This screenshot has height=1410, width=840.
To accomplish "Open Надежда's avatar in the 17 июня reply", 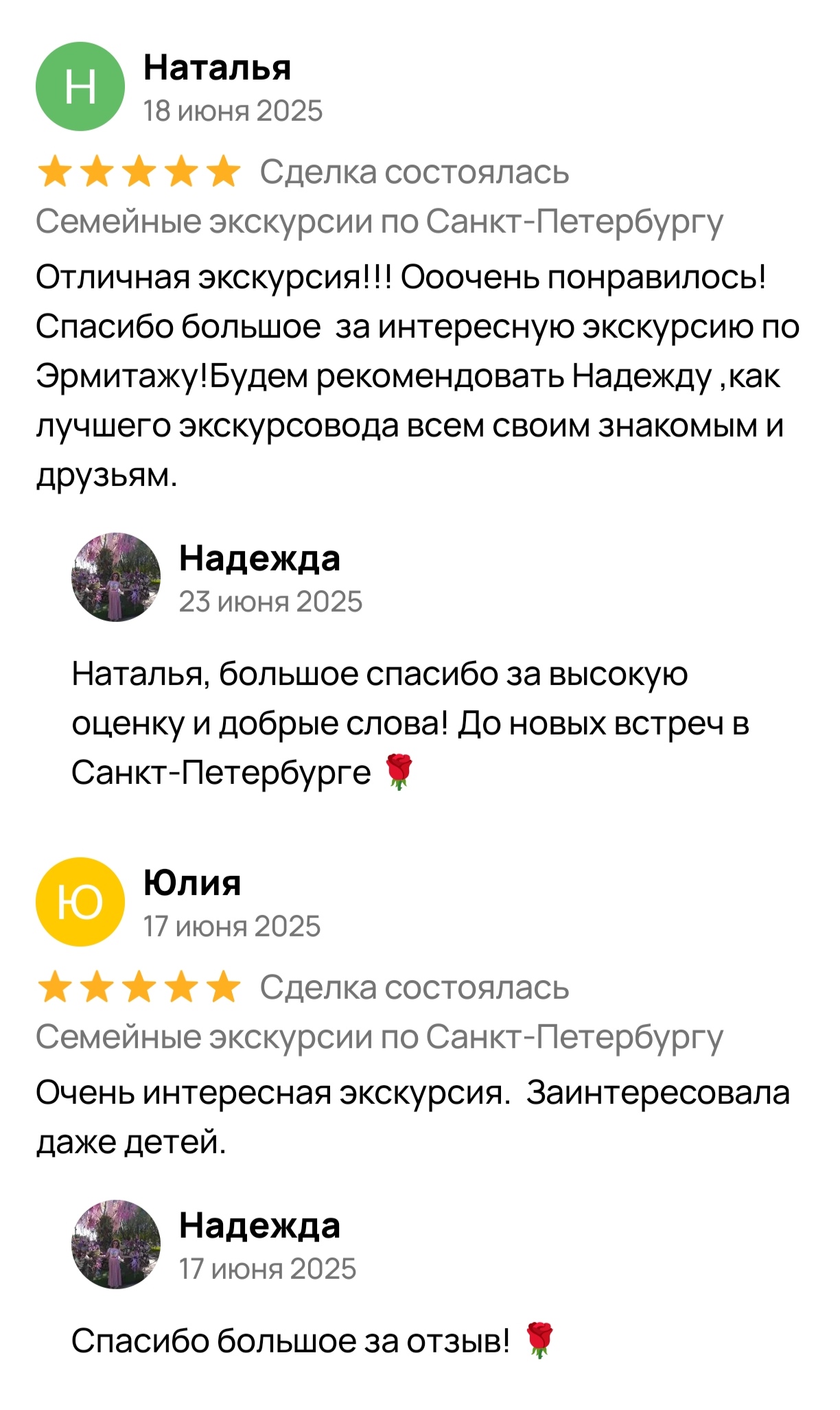I will coord(116,1244).
